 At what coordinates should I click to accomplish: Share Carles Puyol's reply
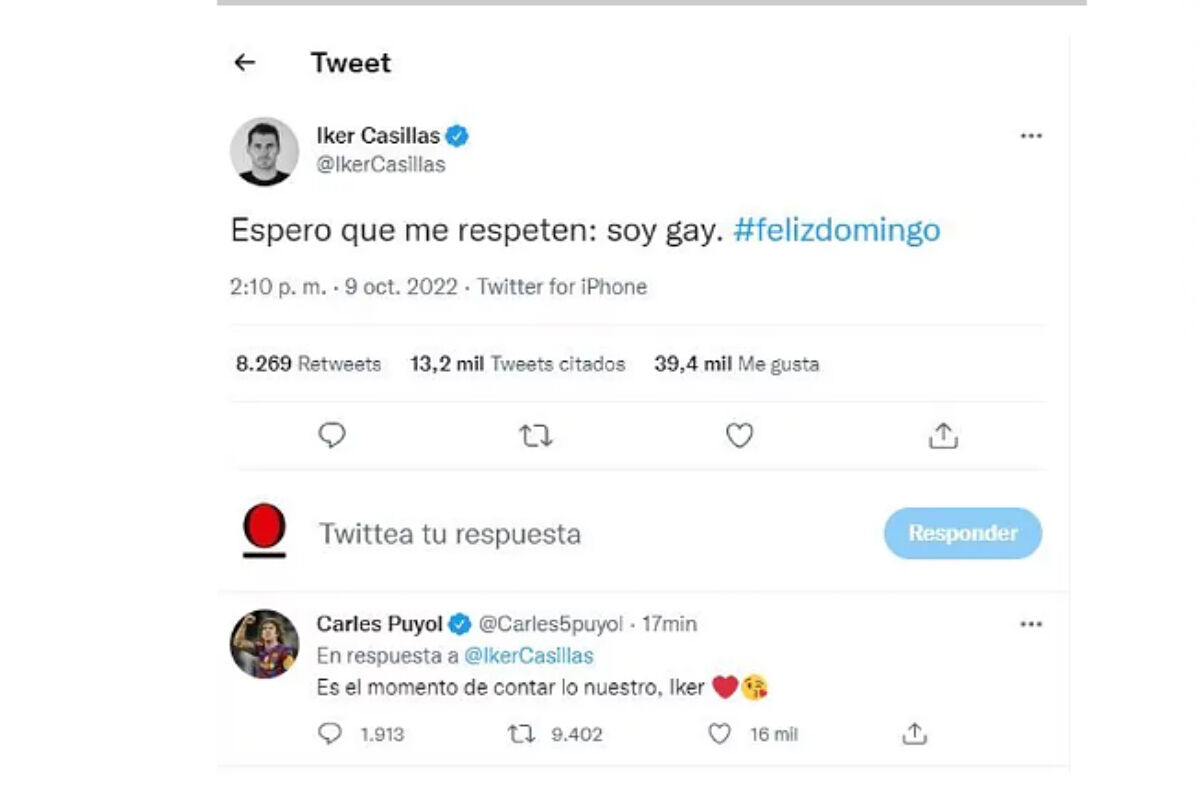(913, 734)
